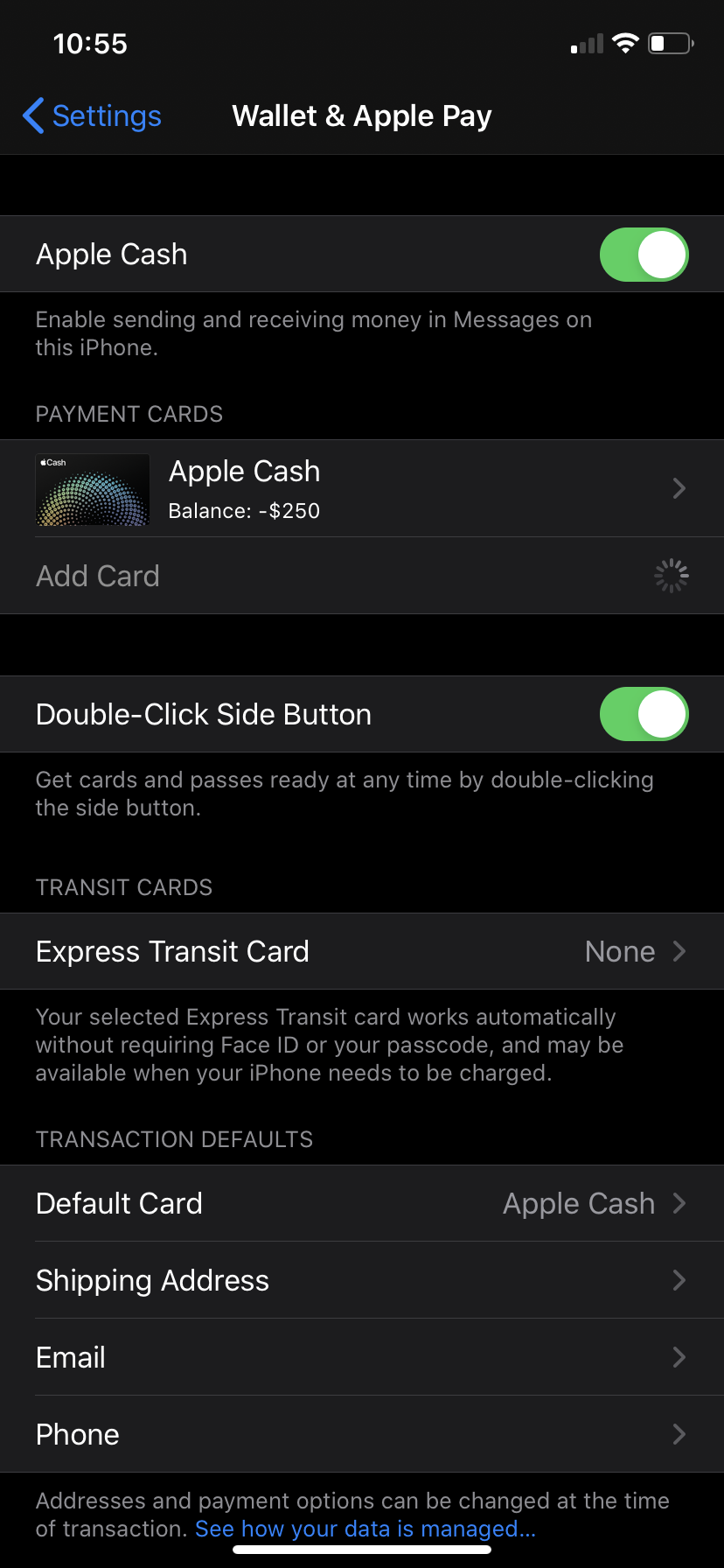Open Shipping Address
Viewport: 724px width, 1568px height.
(x=362, y=1280)
